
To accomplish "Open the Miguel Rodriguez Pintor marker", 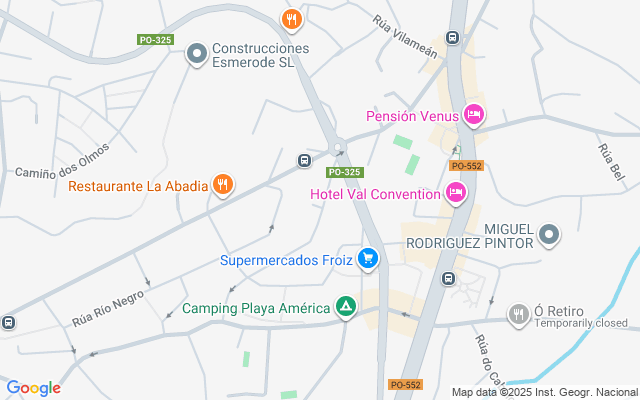I will (549, 236).
